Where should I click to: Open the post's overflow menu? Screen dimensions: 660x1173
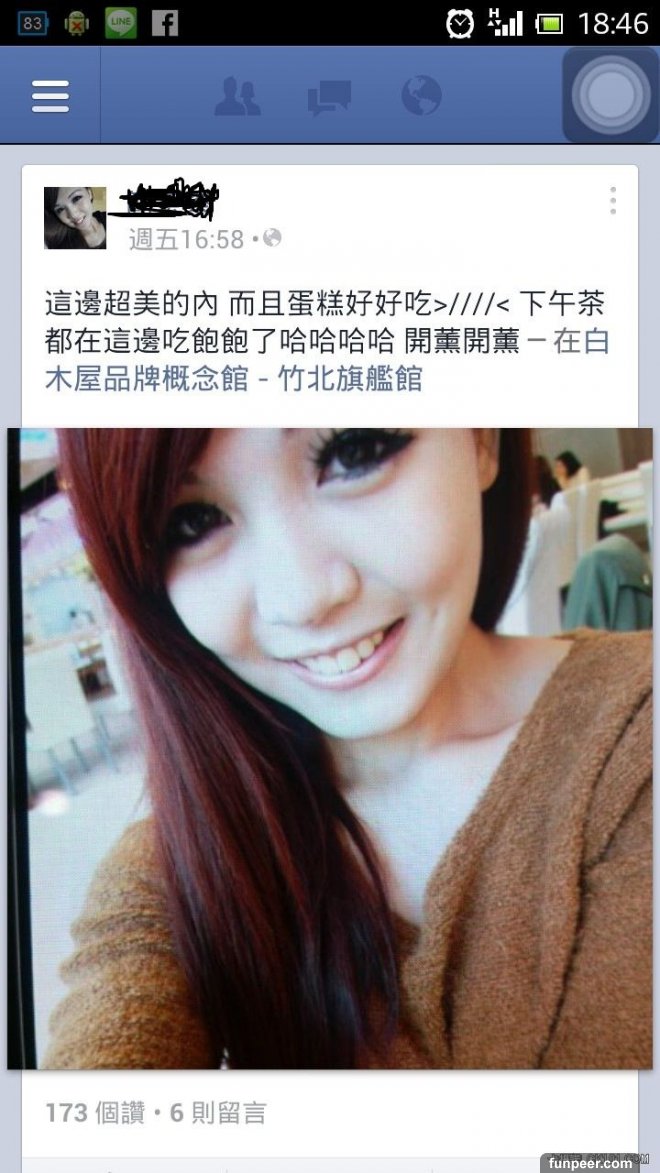pyautogui.click(x=612, y=200)
